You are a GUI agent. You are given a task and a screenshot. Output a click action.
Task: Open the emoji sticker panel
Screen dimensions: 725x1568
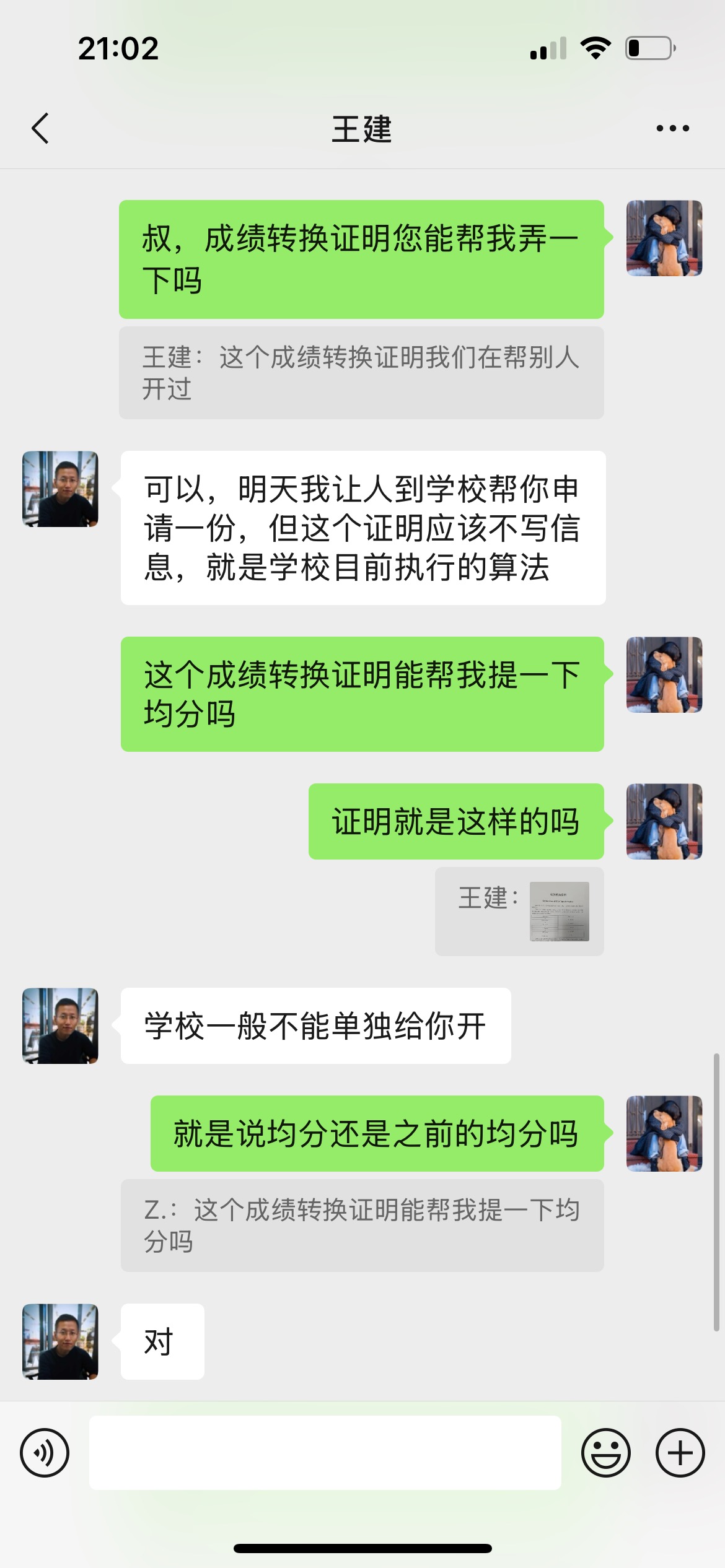point(605,1452)
